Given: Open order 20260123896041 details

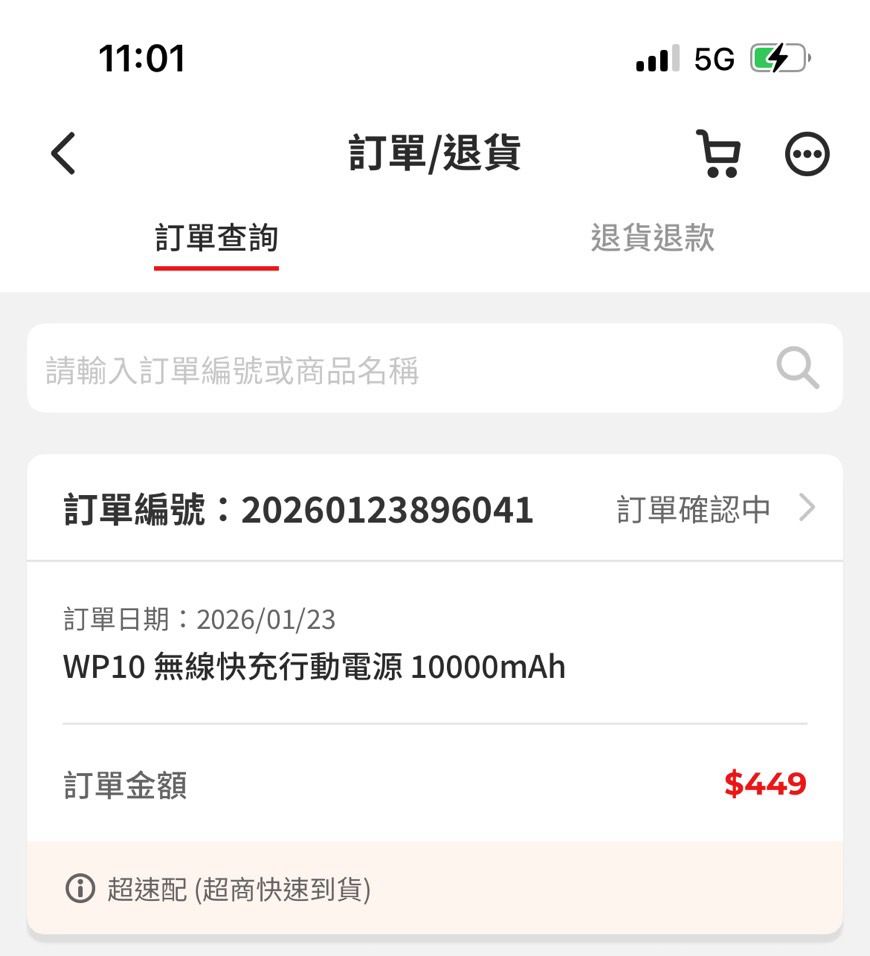Looking at the screenshot, I should (806, 509).
